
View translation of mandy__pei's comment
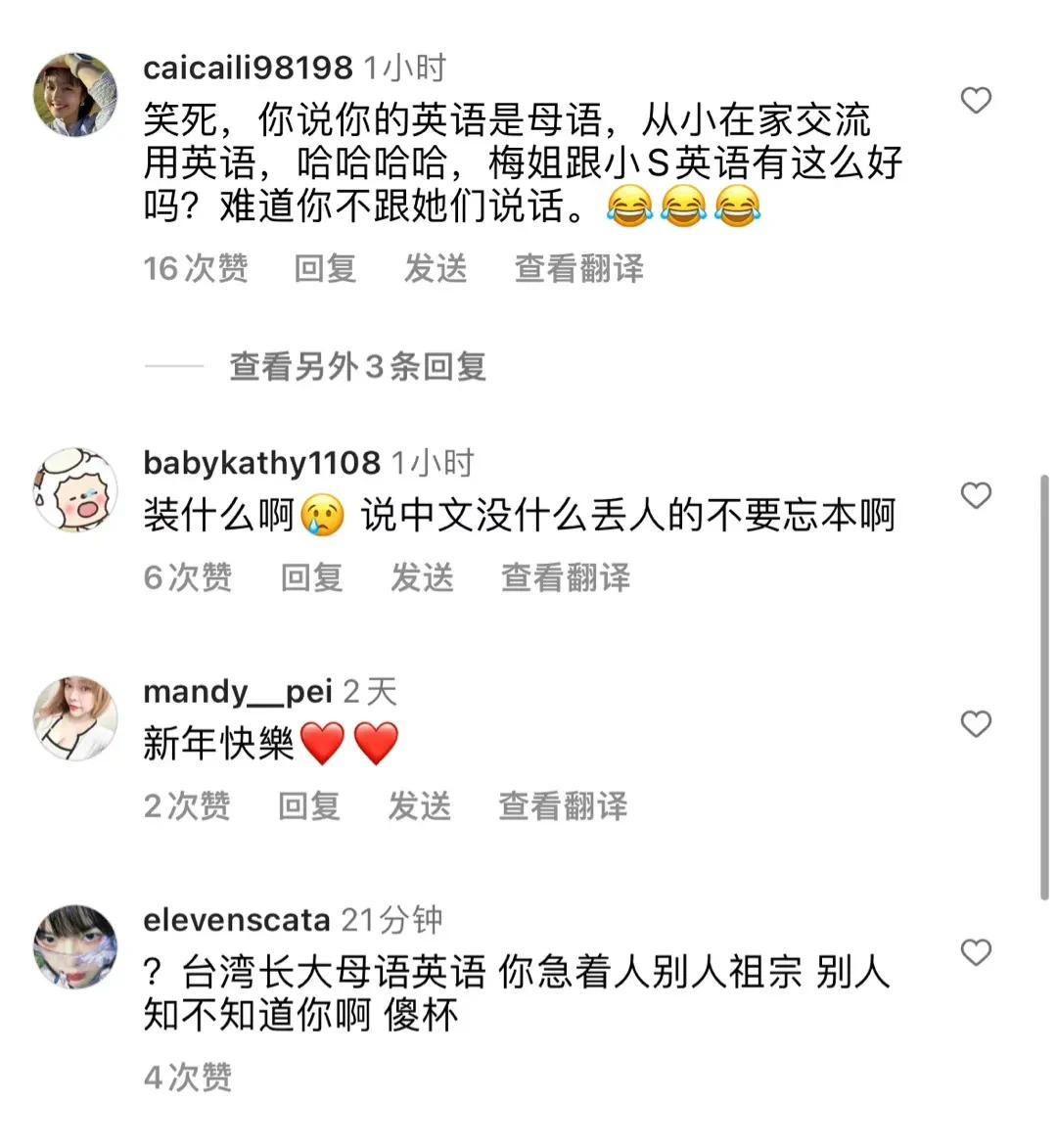click(562, 806)
